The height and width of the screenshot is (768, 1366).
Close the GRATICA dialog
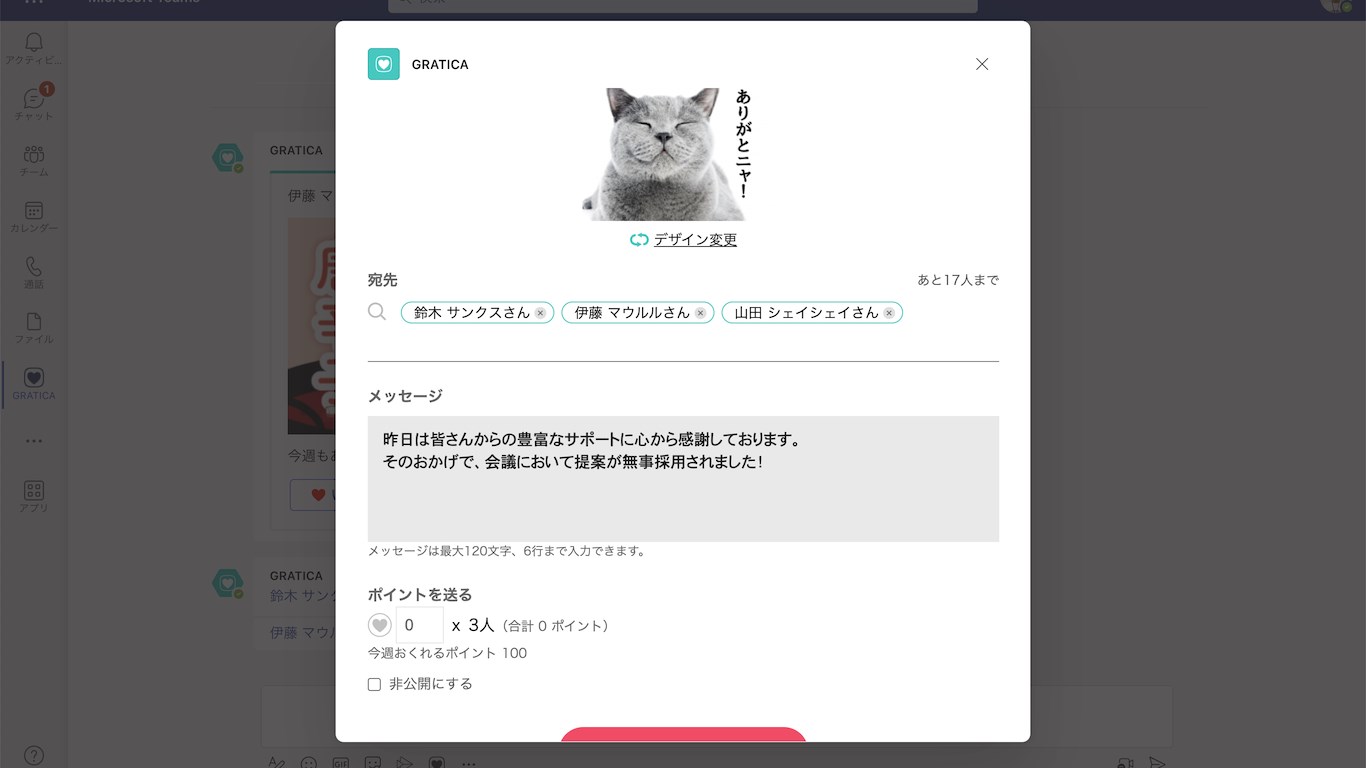coord(982,64)
